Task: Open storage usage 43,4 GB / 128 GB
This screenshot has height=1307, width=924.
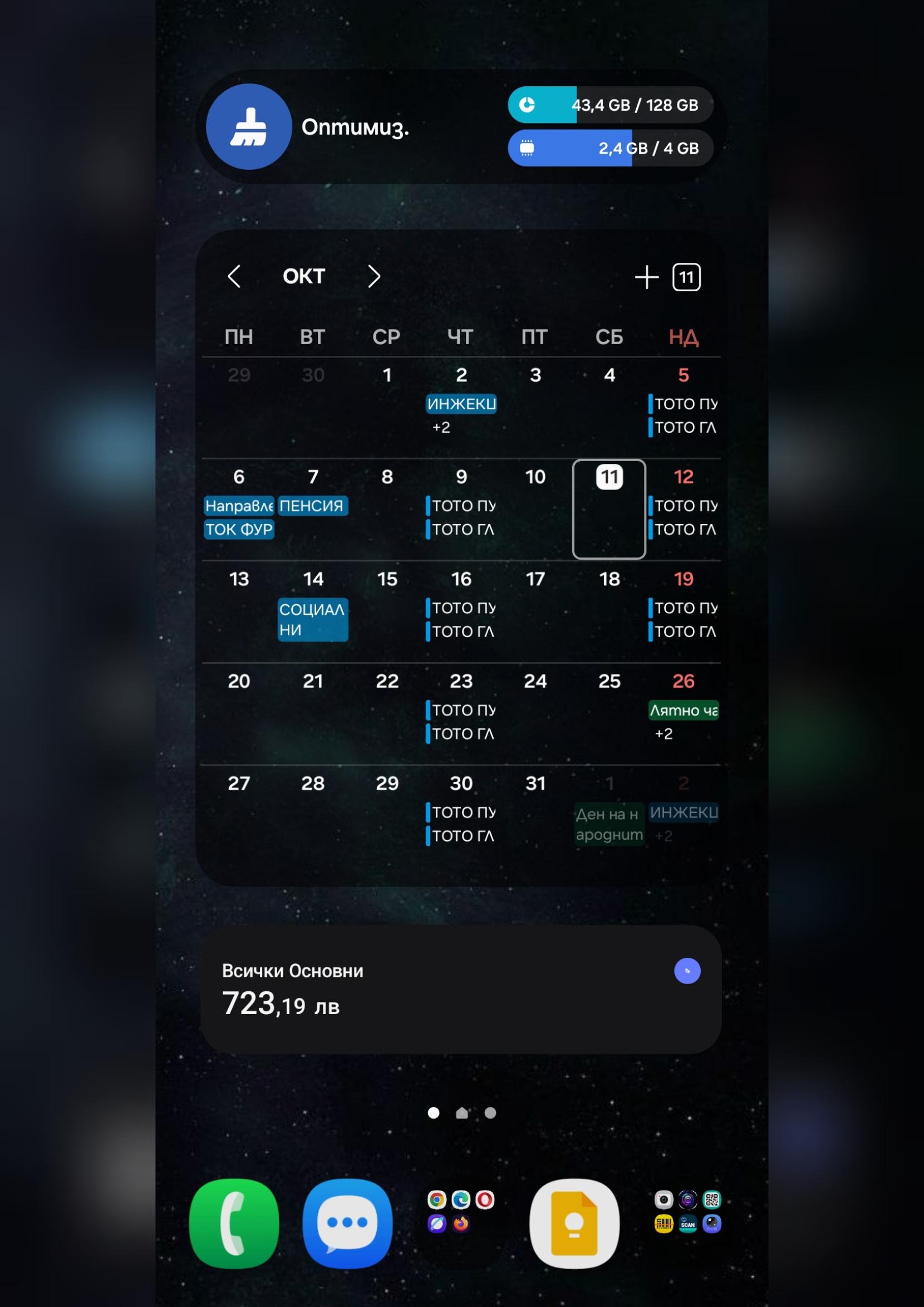Action: tap(610, 105)
